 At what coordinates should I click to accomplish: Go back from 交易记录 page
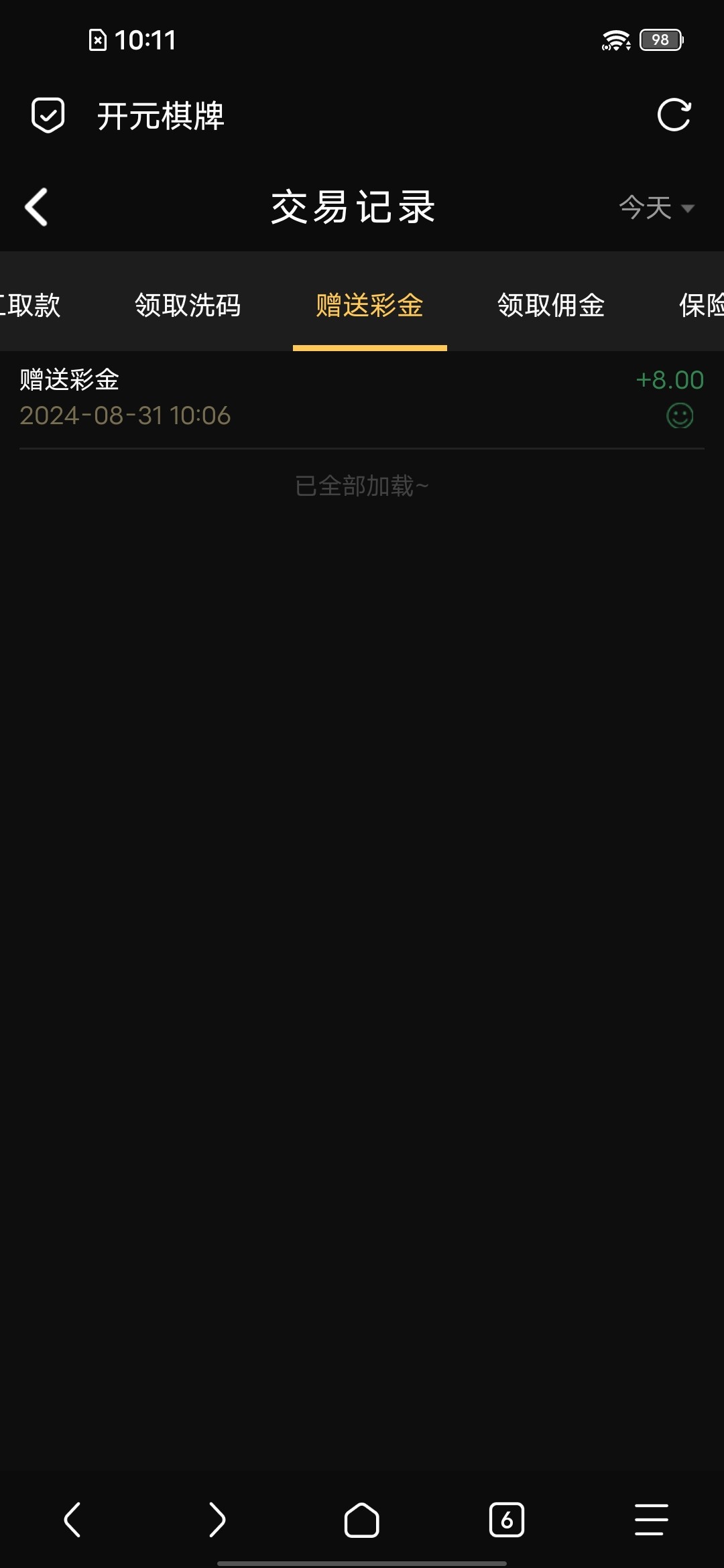(x=37, y=206)
